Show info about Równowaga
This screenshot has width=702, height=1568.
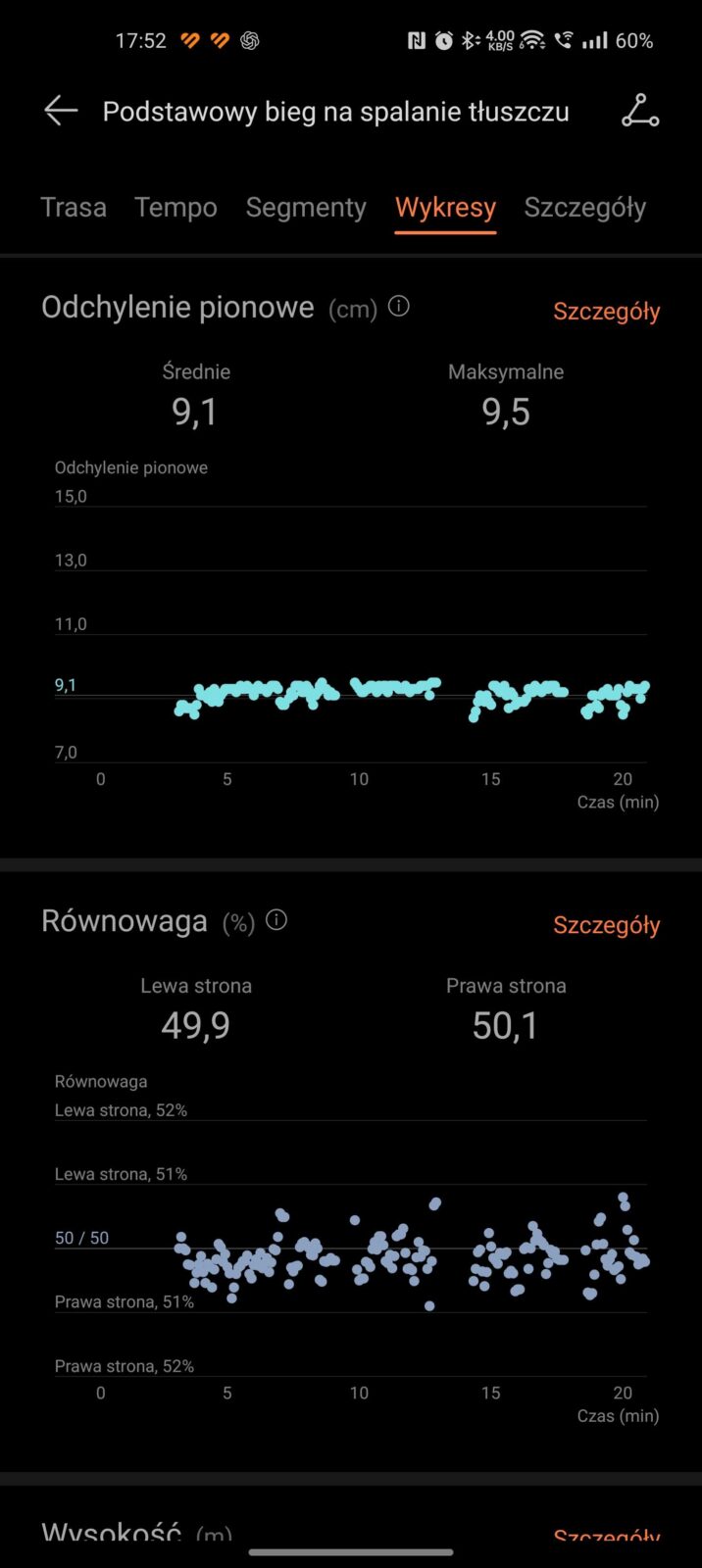pos(276,920)
